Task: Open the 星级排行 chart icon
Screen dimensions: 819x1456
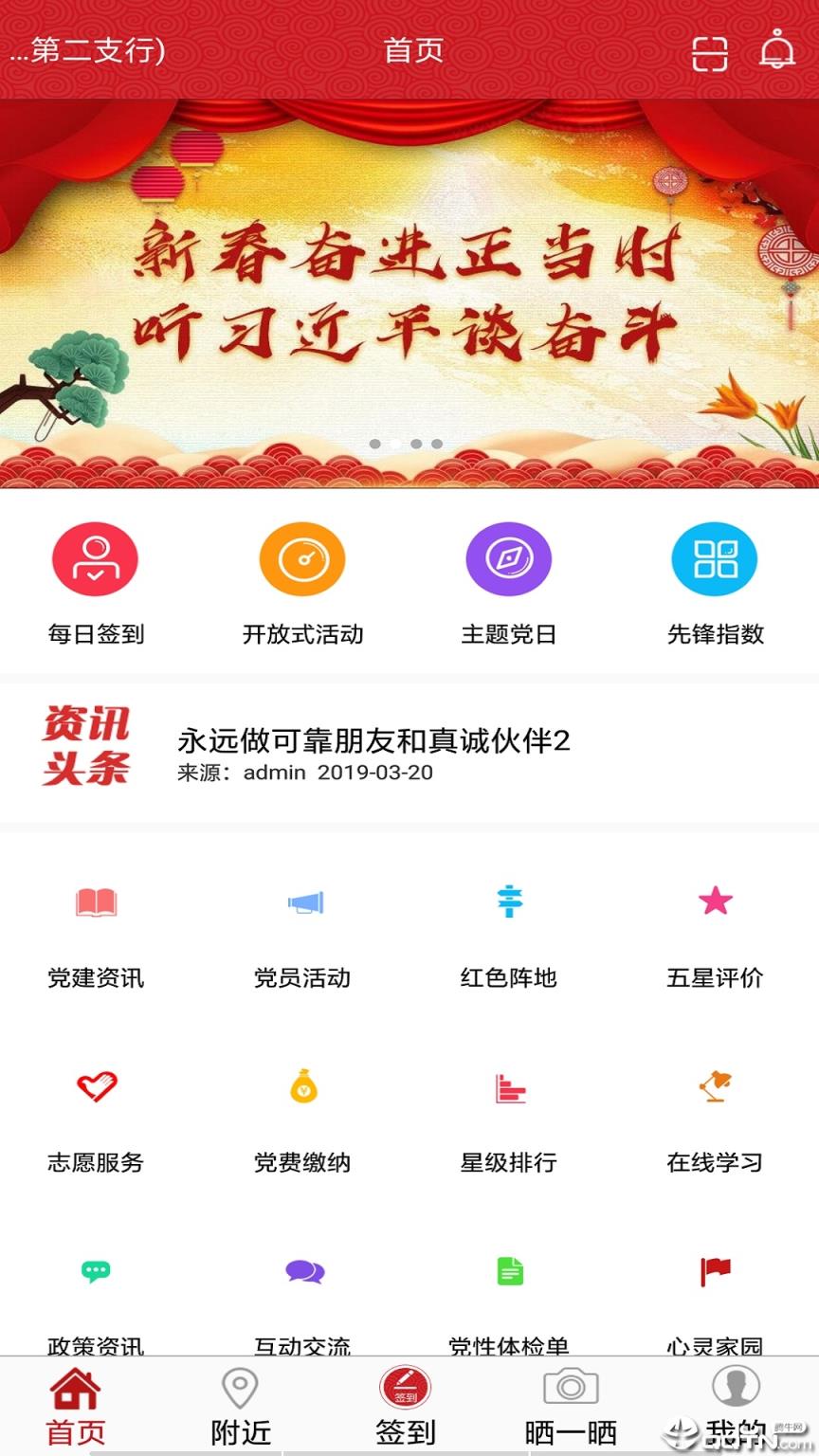Action: click(508, 1087)
